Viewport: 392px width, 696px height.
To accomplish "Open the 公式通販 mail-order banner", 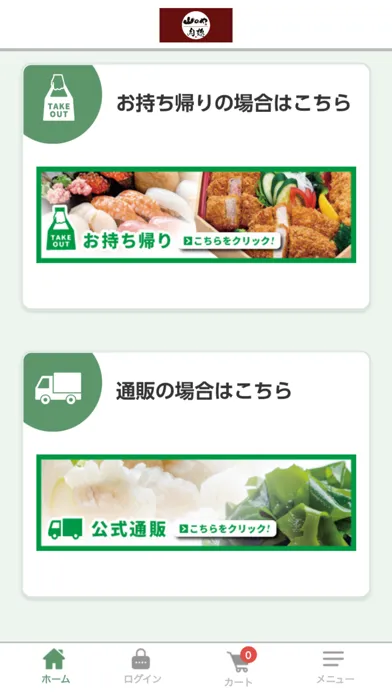I will tap(196, 502).
